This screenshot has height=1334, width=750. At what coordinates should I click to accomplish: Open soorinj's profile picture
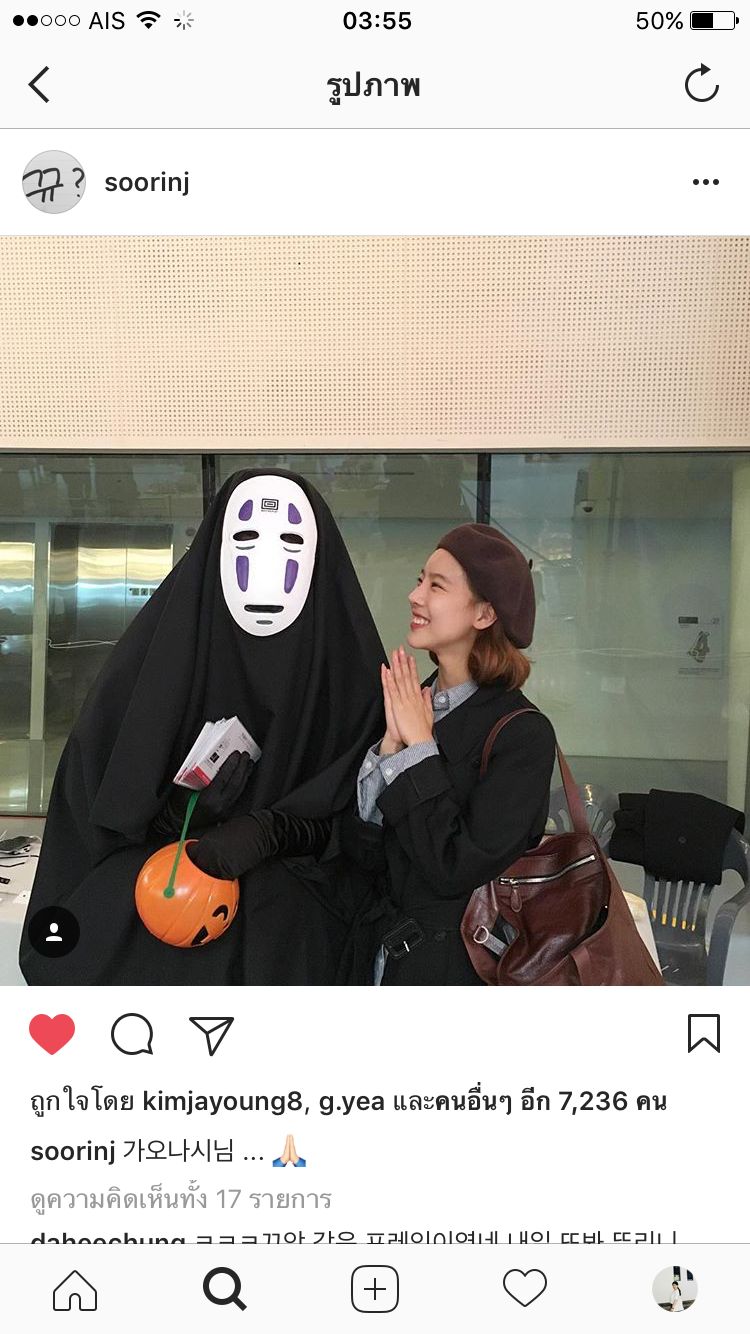coord(54,182)
